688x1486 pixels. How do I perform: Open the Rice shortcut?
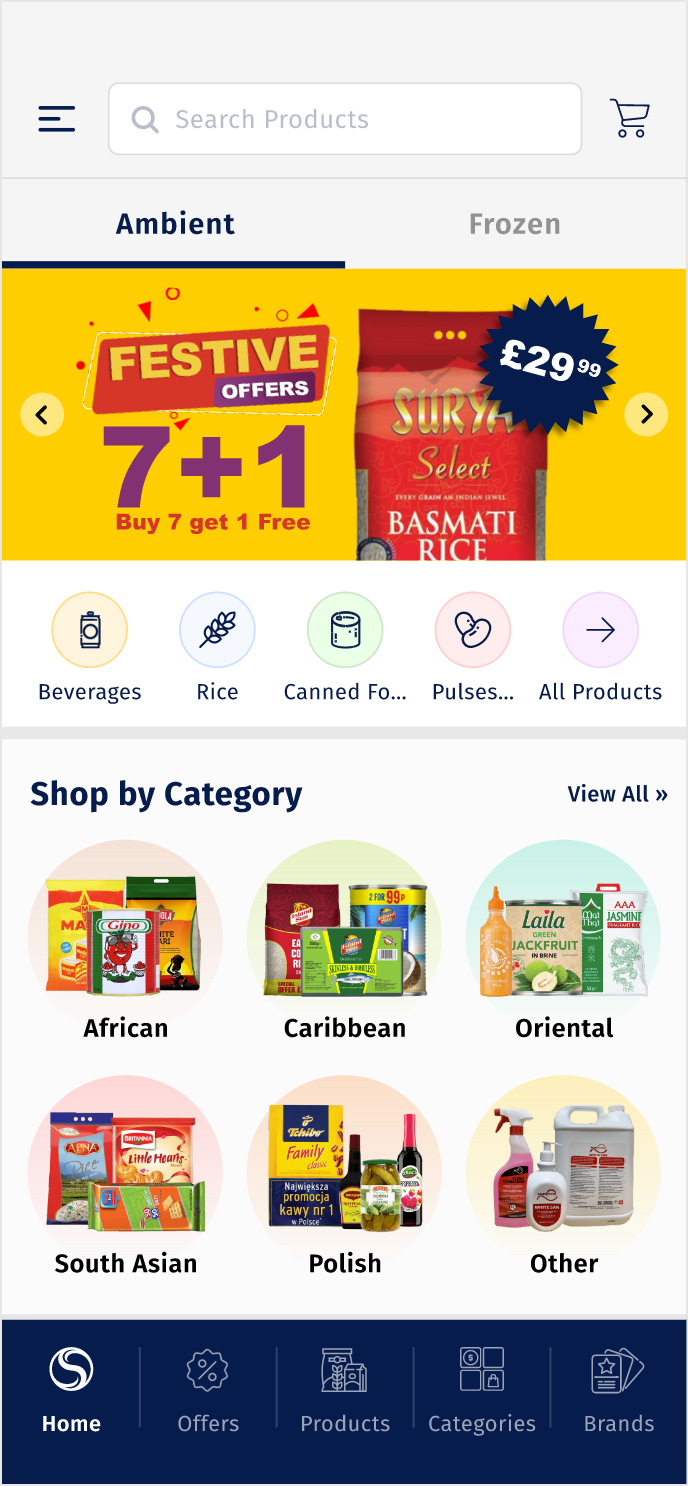(x=217, y=647)
